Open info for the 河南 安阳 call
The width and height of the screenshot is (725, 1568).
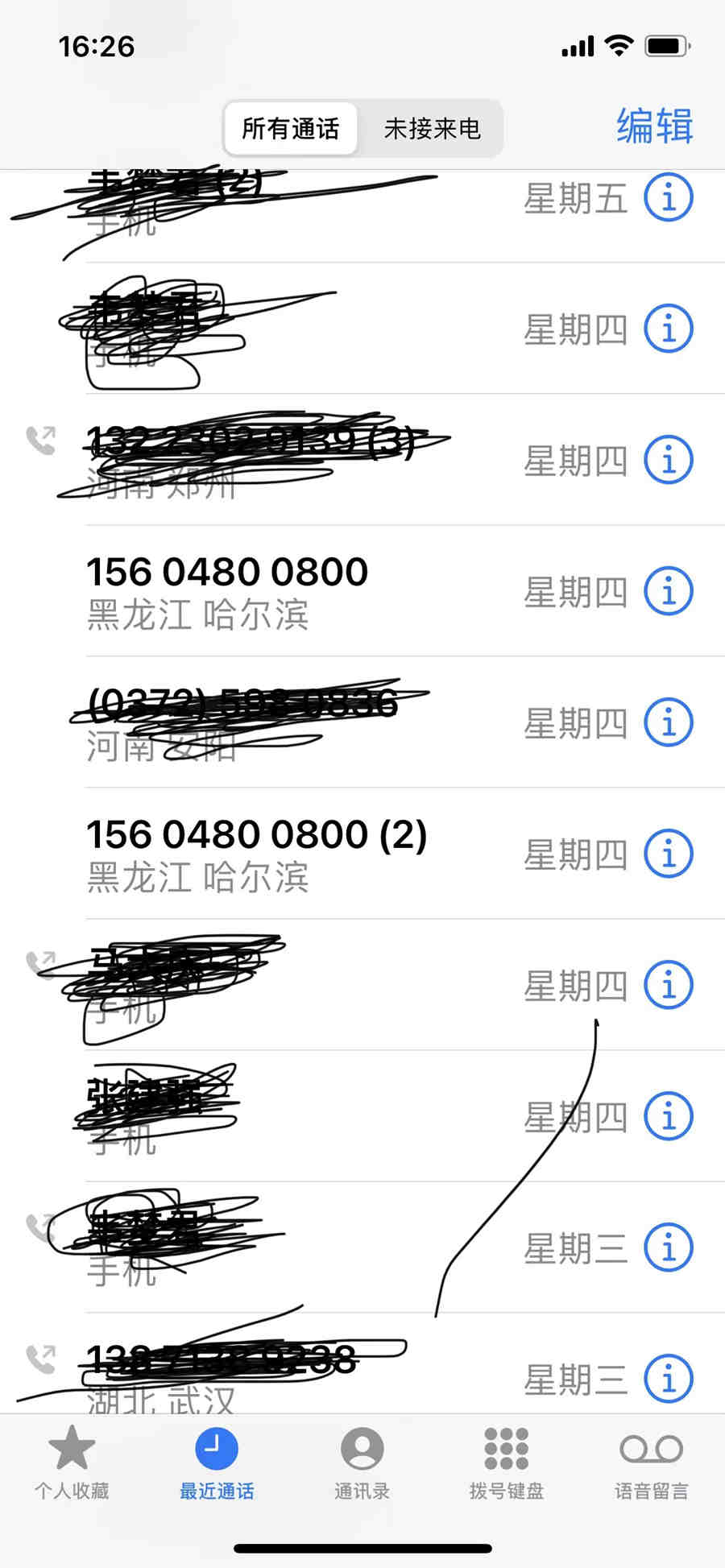[x=668, y=722]
